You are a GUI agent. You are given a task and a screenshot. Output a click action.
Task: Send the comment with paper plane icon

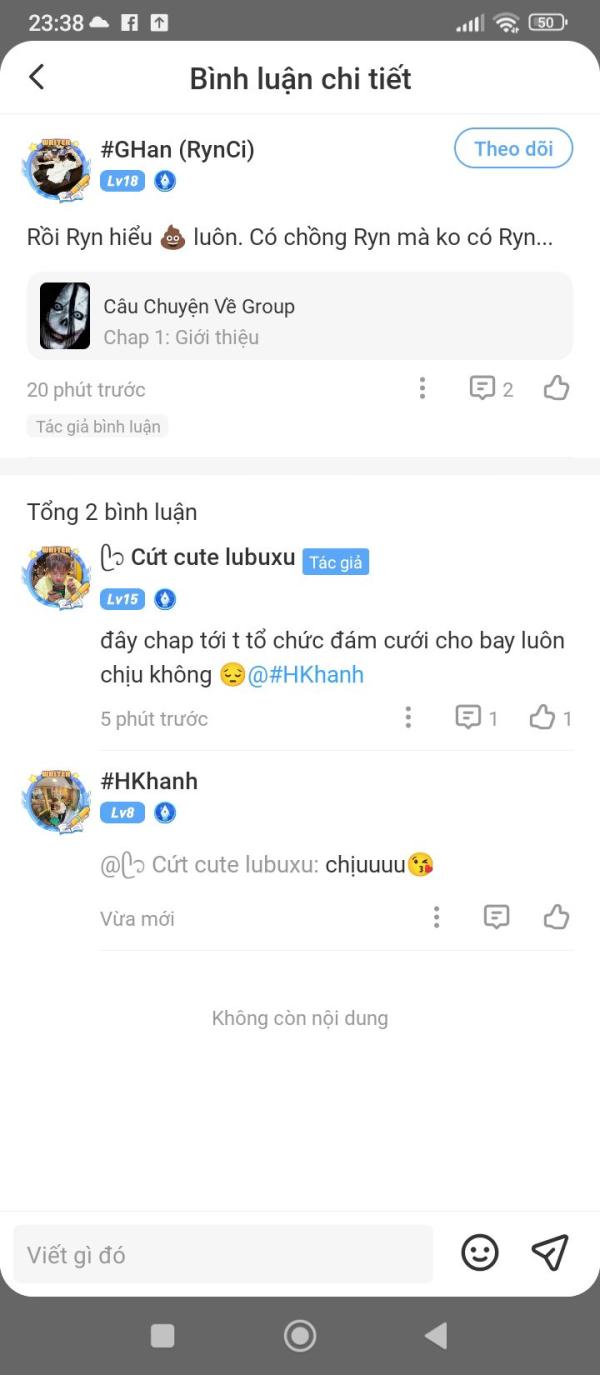(x=550, y=1252)
